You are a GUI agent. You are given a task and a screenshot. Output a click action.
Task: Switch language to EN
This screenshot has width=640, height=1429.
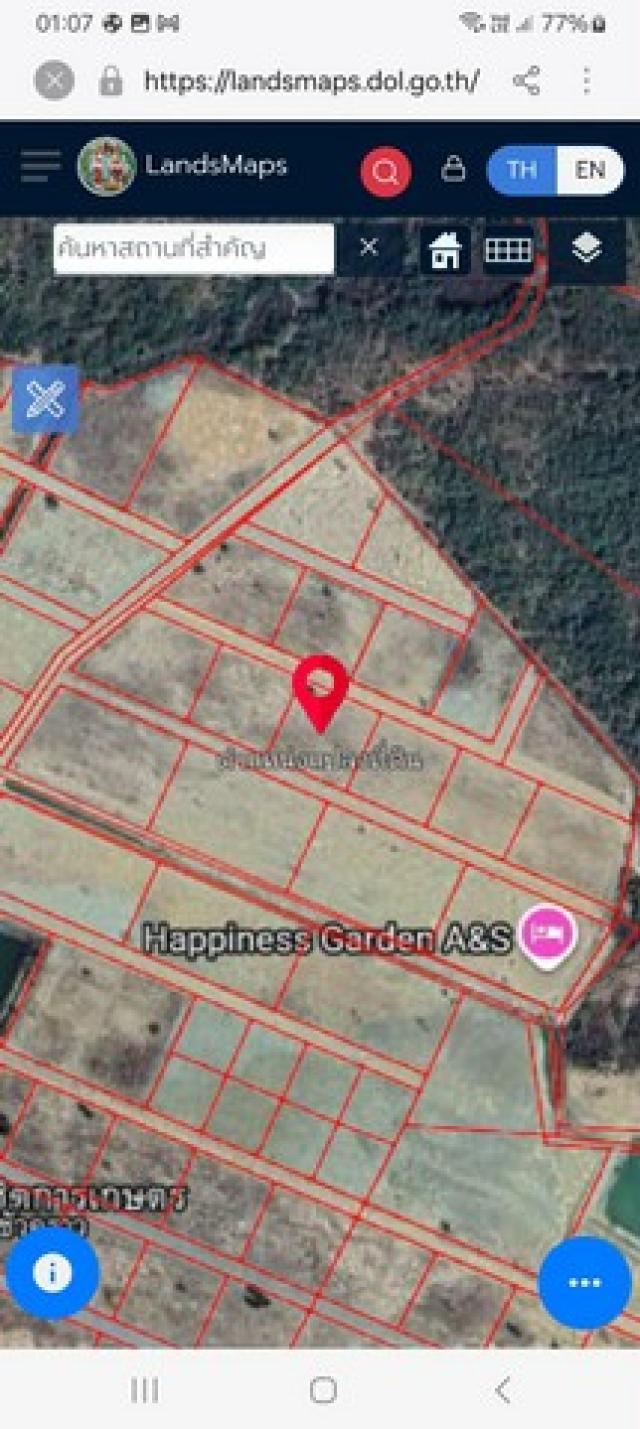[590, 169]
